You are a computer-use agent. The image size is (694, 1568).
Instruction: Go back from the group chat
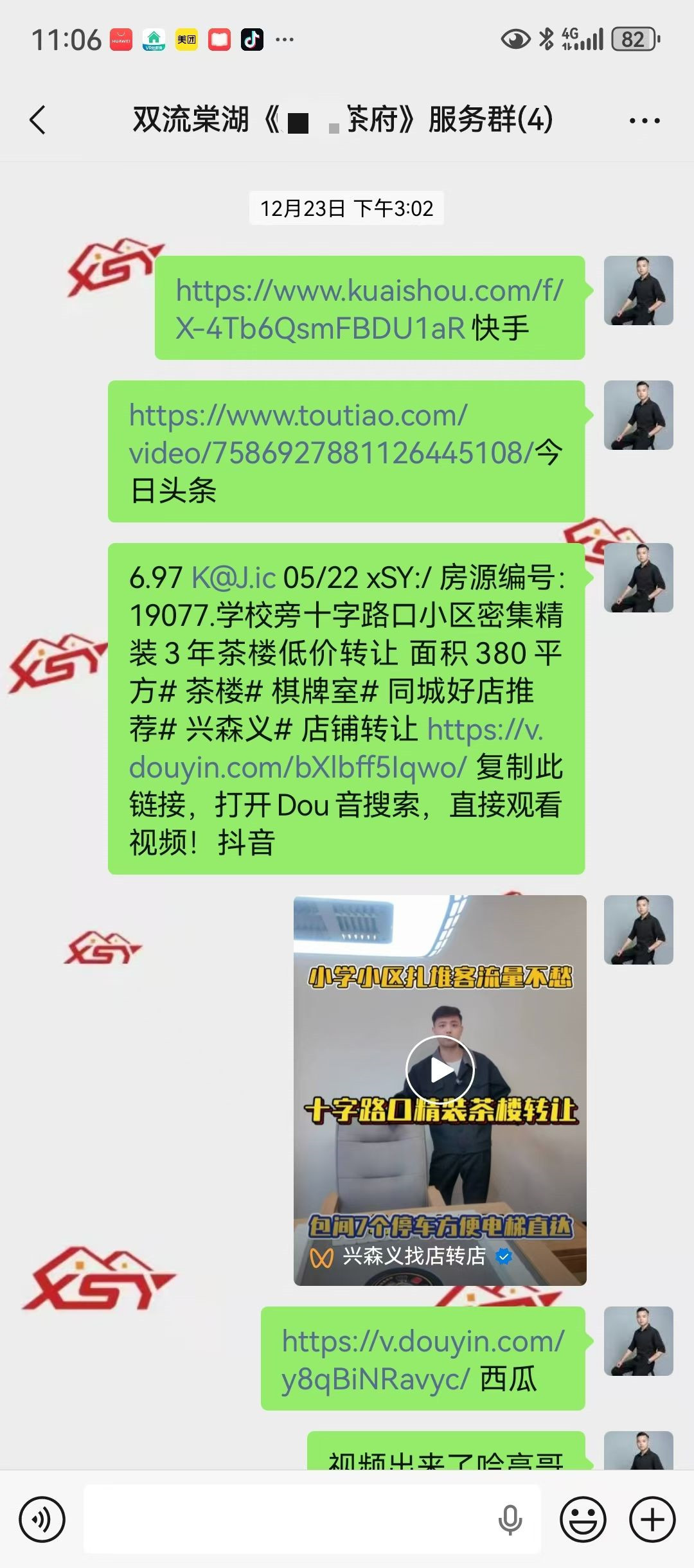coord(38,120)
